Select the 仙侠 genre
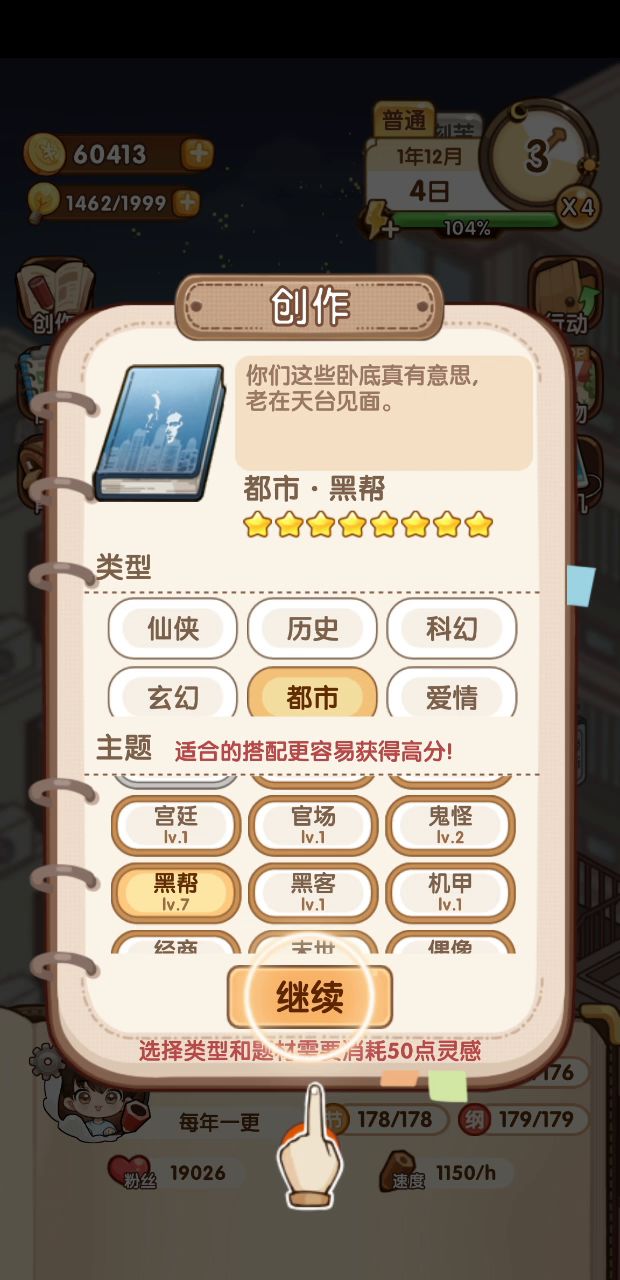620x1280 pixels. (173, 629)
